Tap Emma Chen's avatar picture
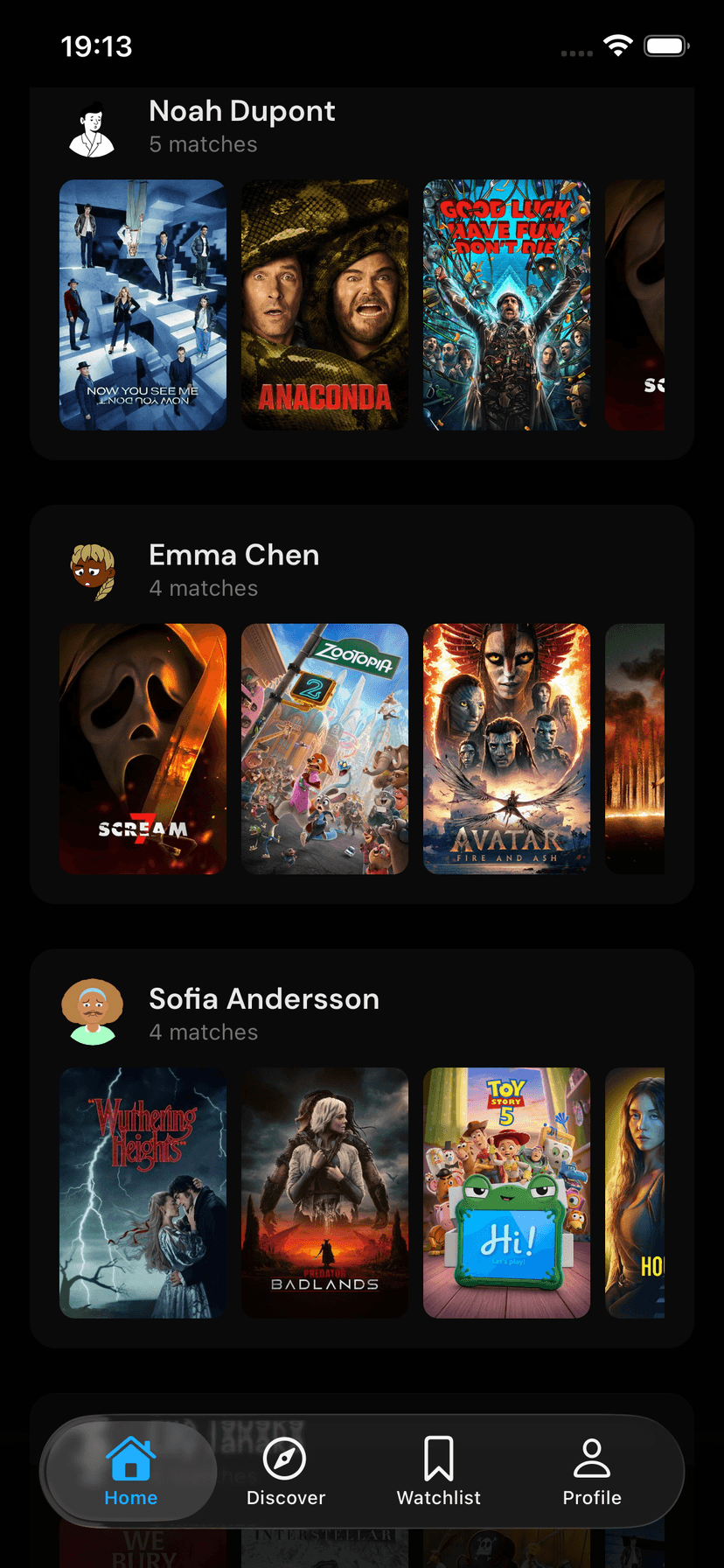This screenshot has width=724, height=1568. (x=93, y=570)
